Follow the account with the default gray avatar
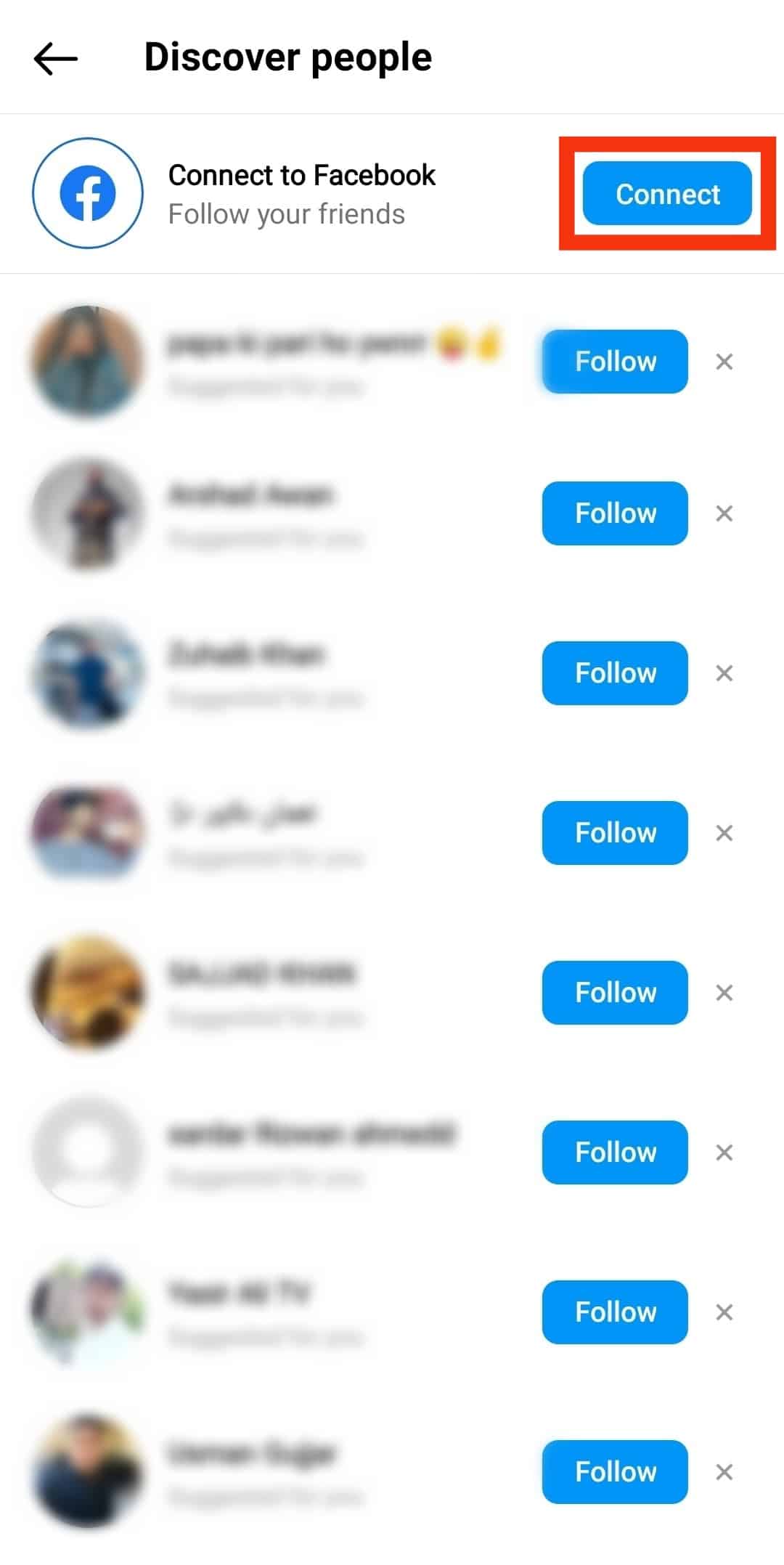The image size is (784, 1565). click(615, 1153)
